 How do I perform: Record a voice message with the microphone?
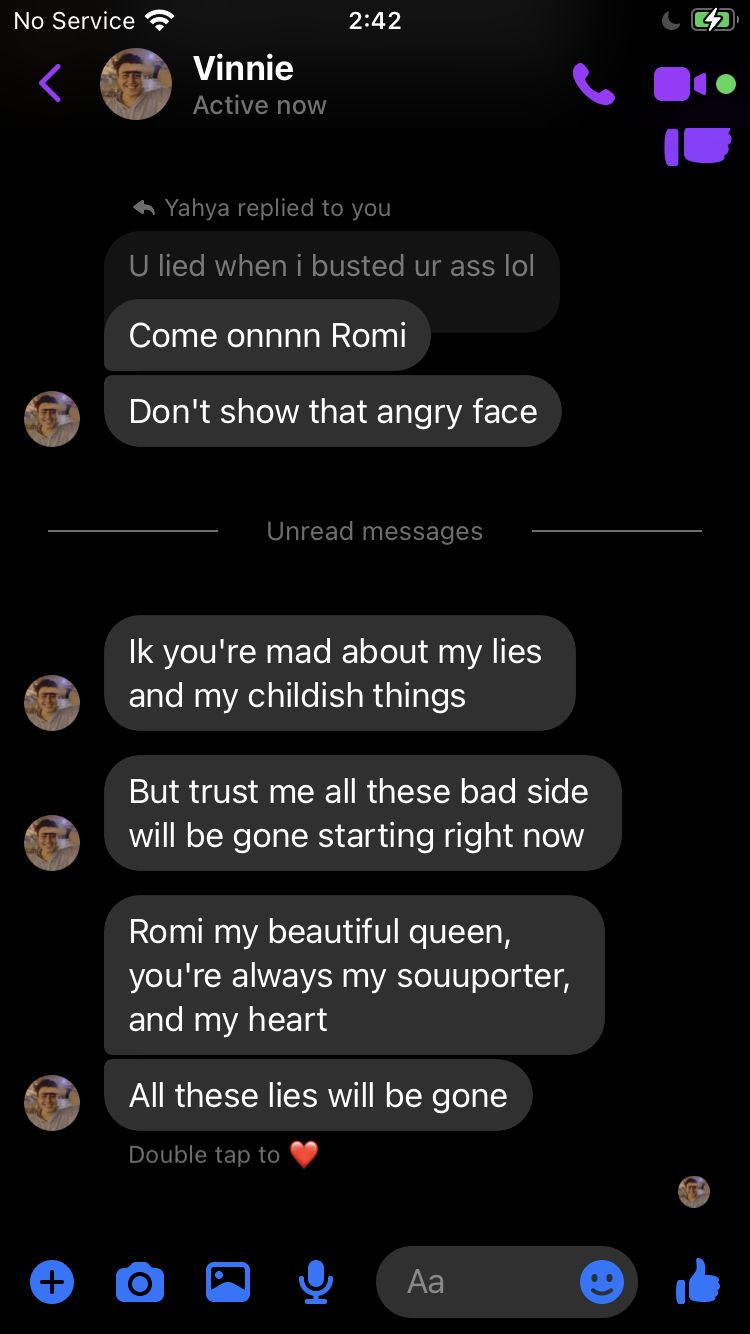tap(316, 1281)
